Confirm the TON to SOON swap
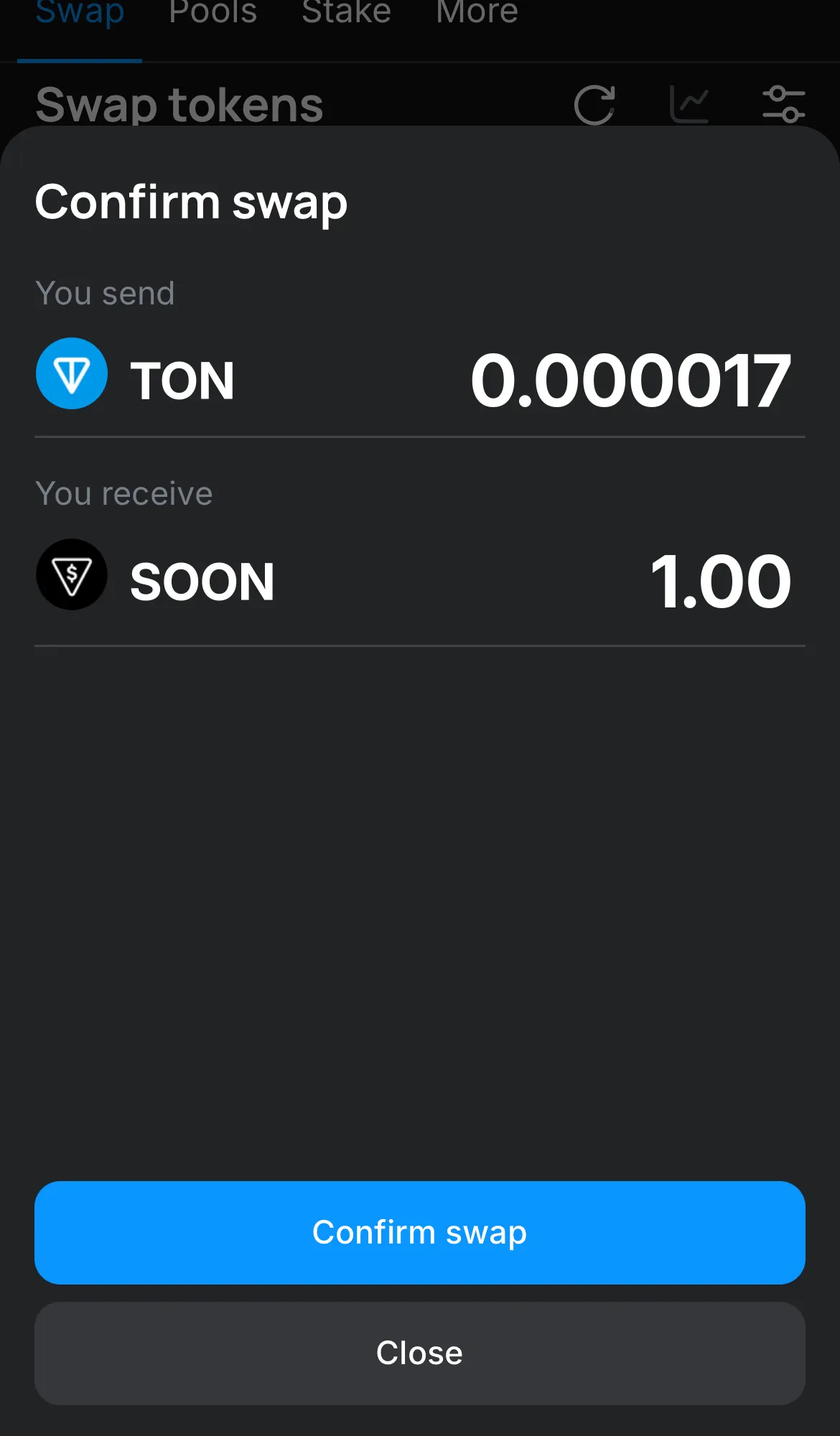This screenshot has height=1436, width=840. tap(419, 1232)
